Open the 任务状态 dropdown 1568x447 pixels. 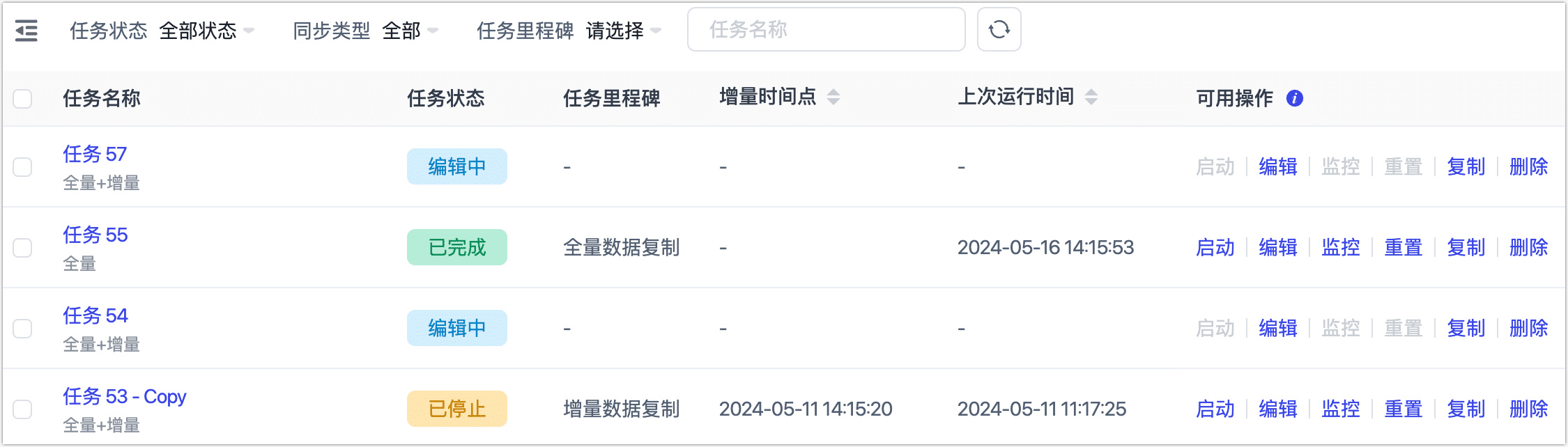pyautogui.click(x=206, y=31)
